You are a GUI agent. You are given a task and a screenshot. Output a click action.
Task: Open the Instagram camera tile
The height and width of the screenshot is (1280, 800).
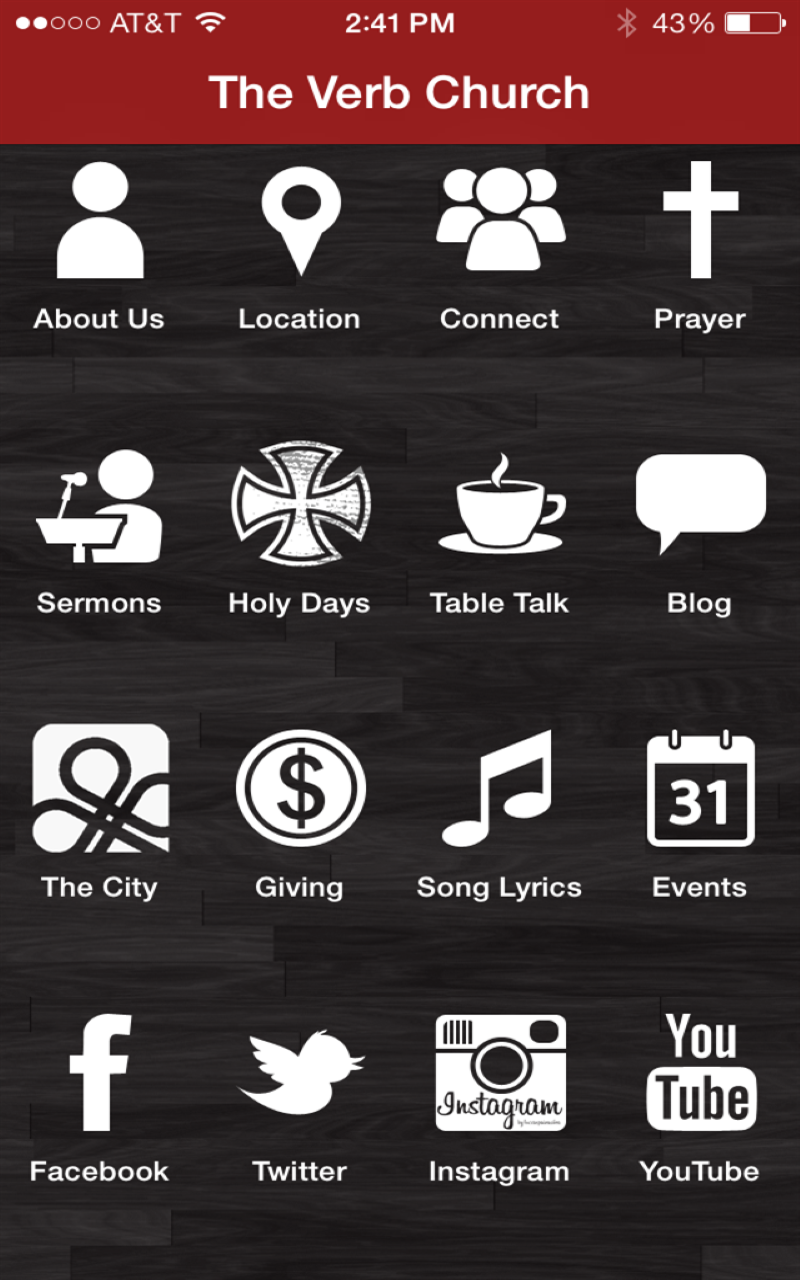499,1072
